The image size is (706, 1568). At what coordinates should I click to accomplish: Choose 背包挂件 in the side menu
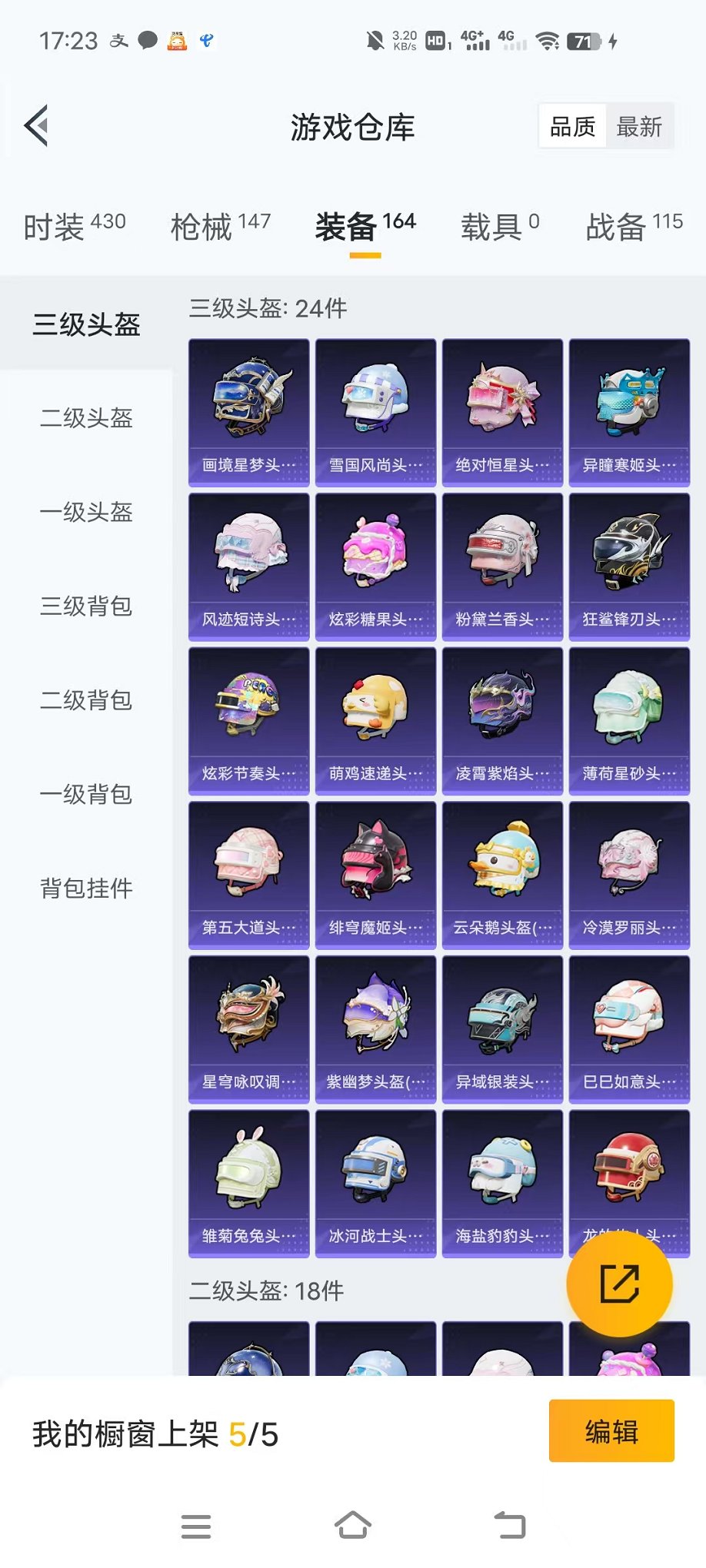86,889
